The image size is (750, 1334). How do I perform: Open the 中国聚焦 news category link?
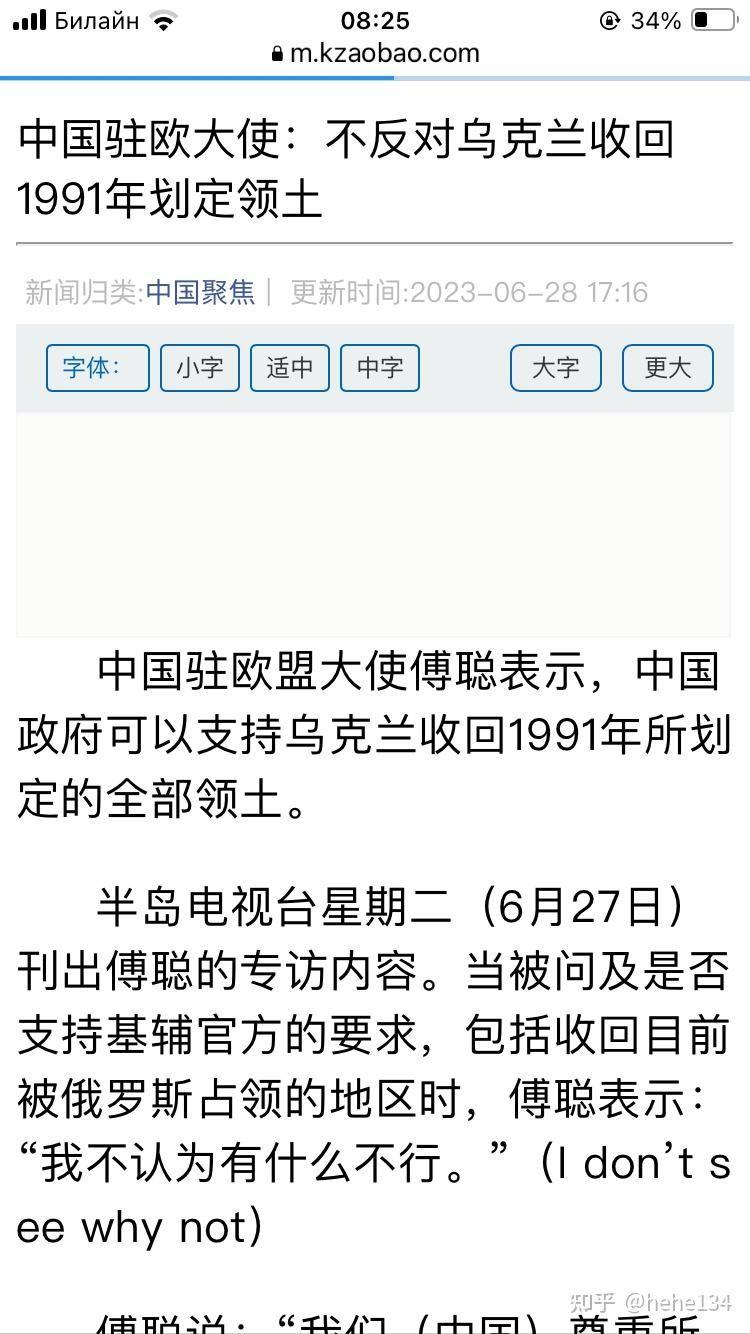coord(200,292)
